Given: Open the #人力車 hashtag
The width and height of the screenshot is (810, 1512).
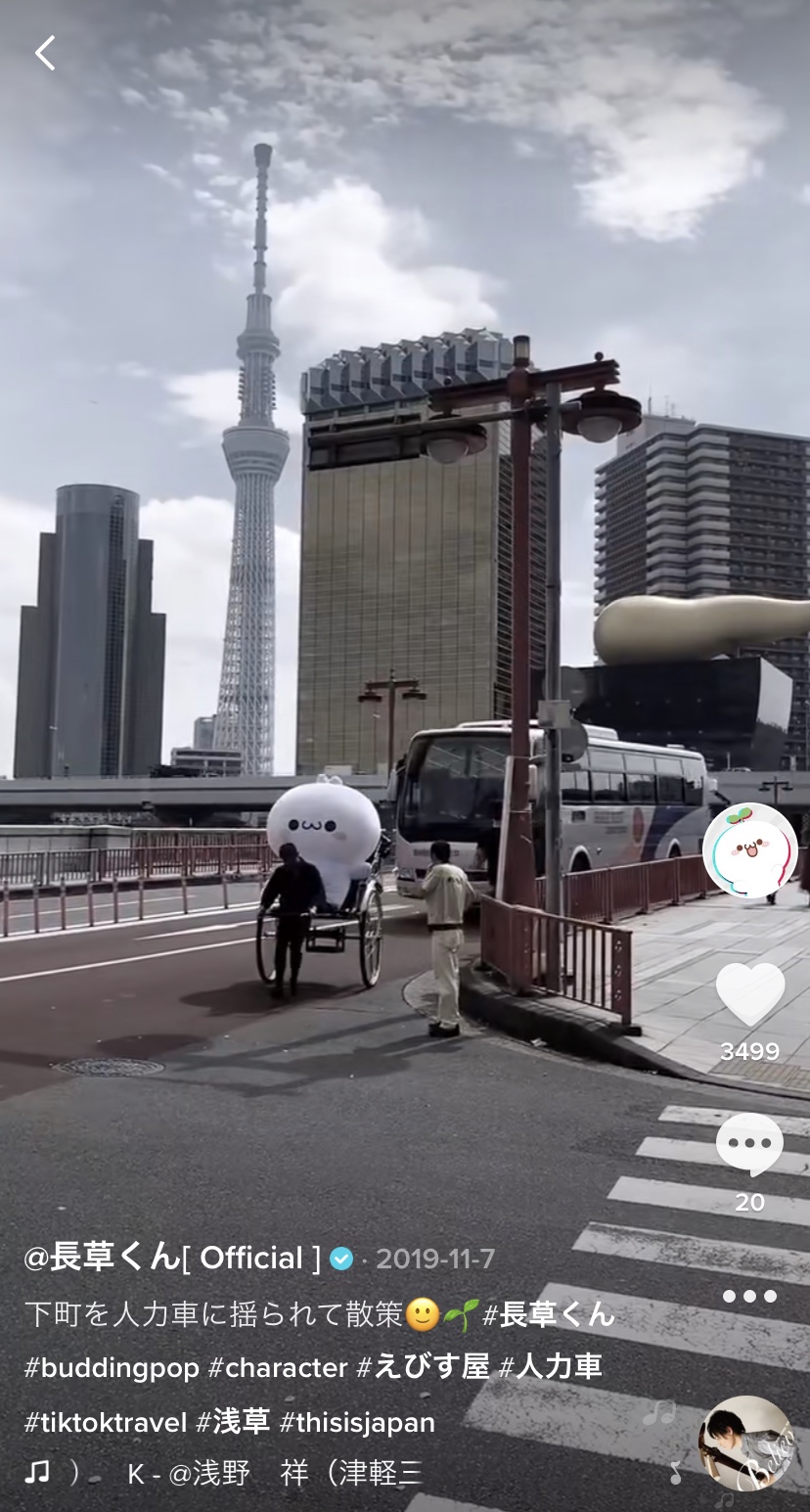Looking at the screenshot, I should point(551,1367).
